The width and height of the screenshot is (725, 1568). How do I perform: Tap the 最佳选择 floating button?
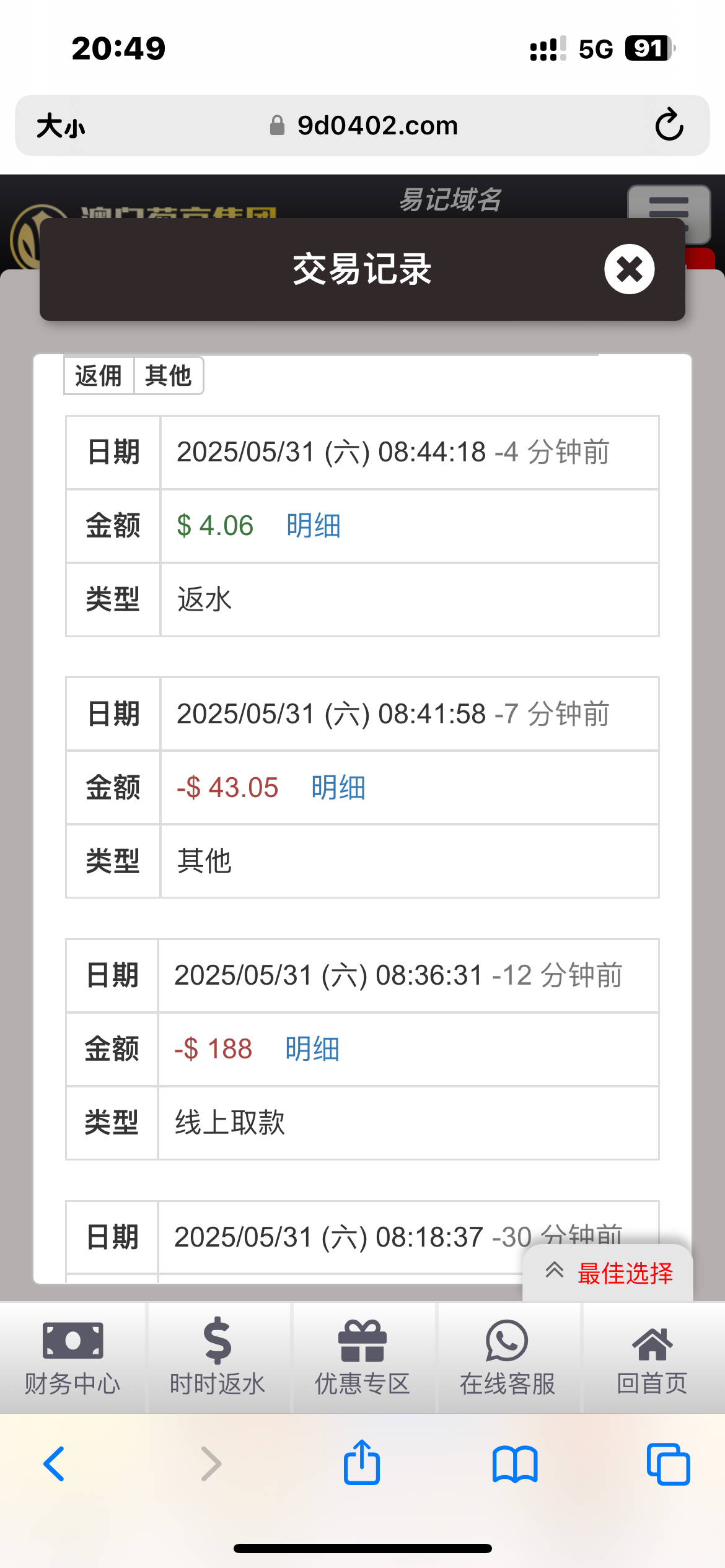609,1273
